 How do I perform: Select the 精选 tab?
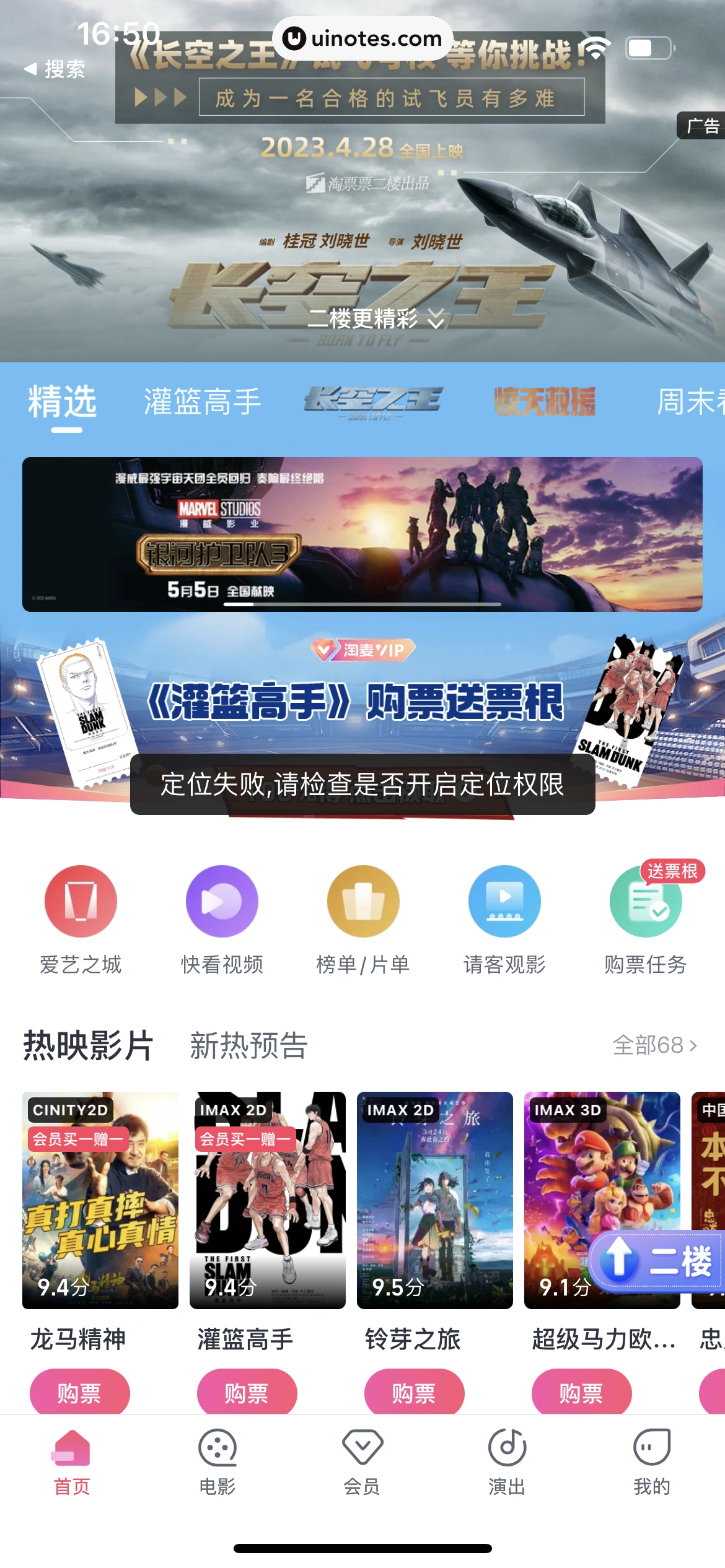63,402
